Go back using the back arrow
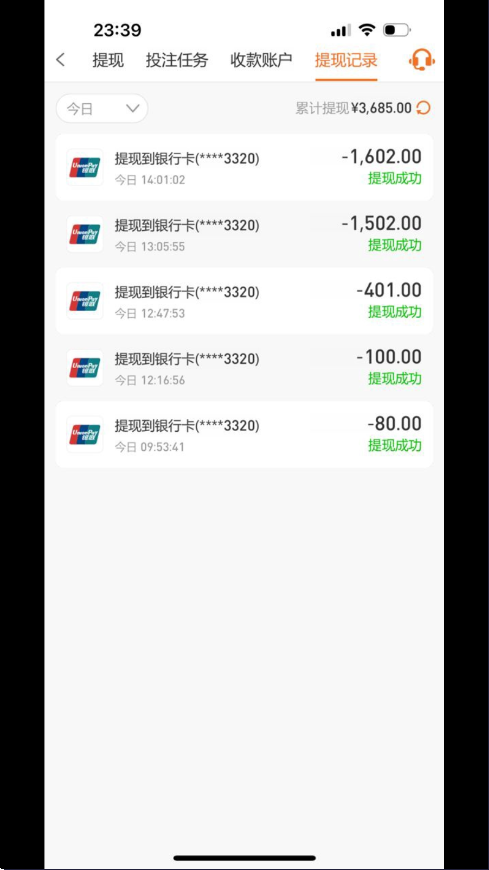This screenshot has height=870, width=489. click(x=61, y=60)
